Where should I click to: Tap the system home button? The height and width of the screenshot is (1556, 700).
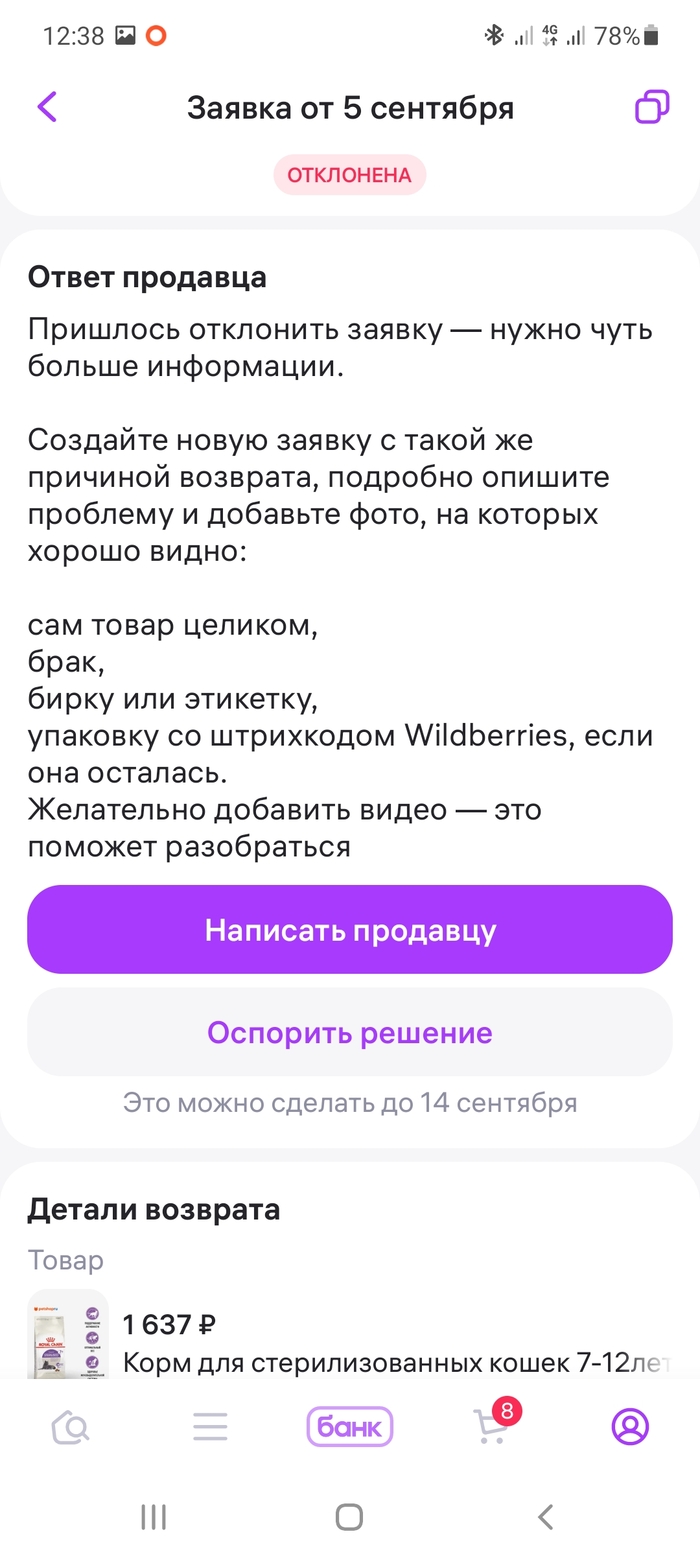pyautogui.click(x=349, y=1517)
